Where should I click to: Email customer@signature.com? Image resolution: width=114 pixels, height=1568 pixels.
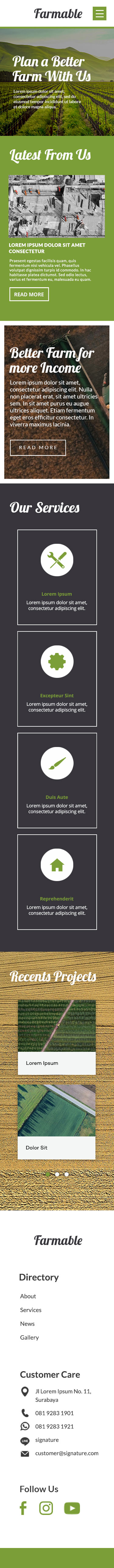(x=67, y=1453)
